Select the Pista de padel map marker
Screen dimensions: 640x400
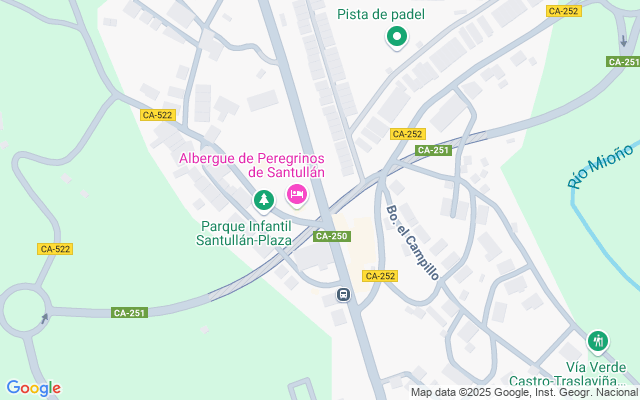coord(397,38)
